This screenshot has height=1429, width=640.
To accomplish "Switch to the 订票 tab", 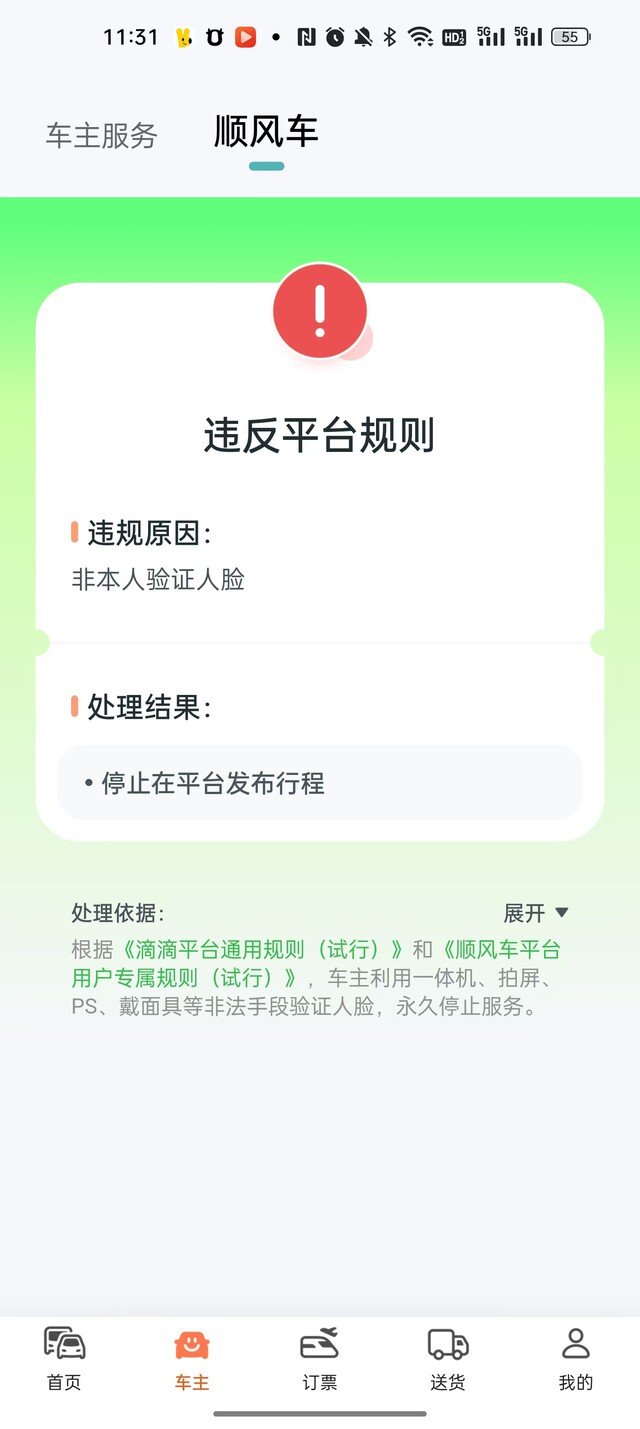I will click(x=320, y=1359).
